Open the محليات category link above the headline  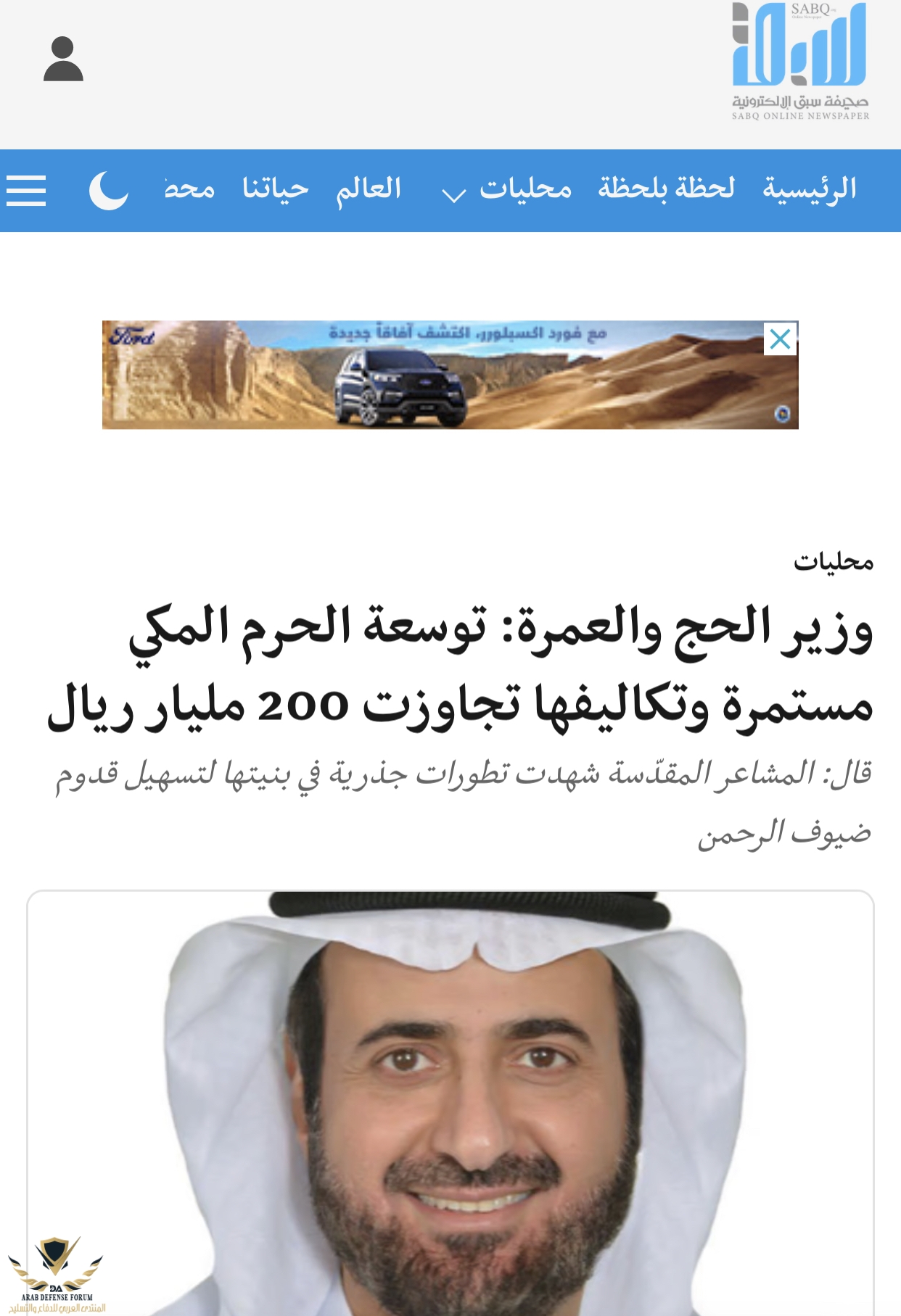[x=833, y=562]
